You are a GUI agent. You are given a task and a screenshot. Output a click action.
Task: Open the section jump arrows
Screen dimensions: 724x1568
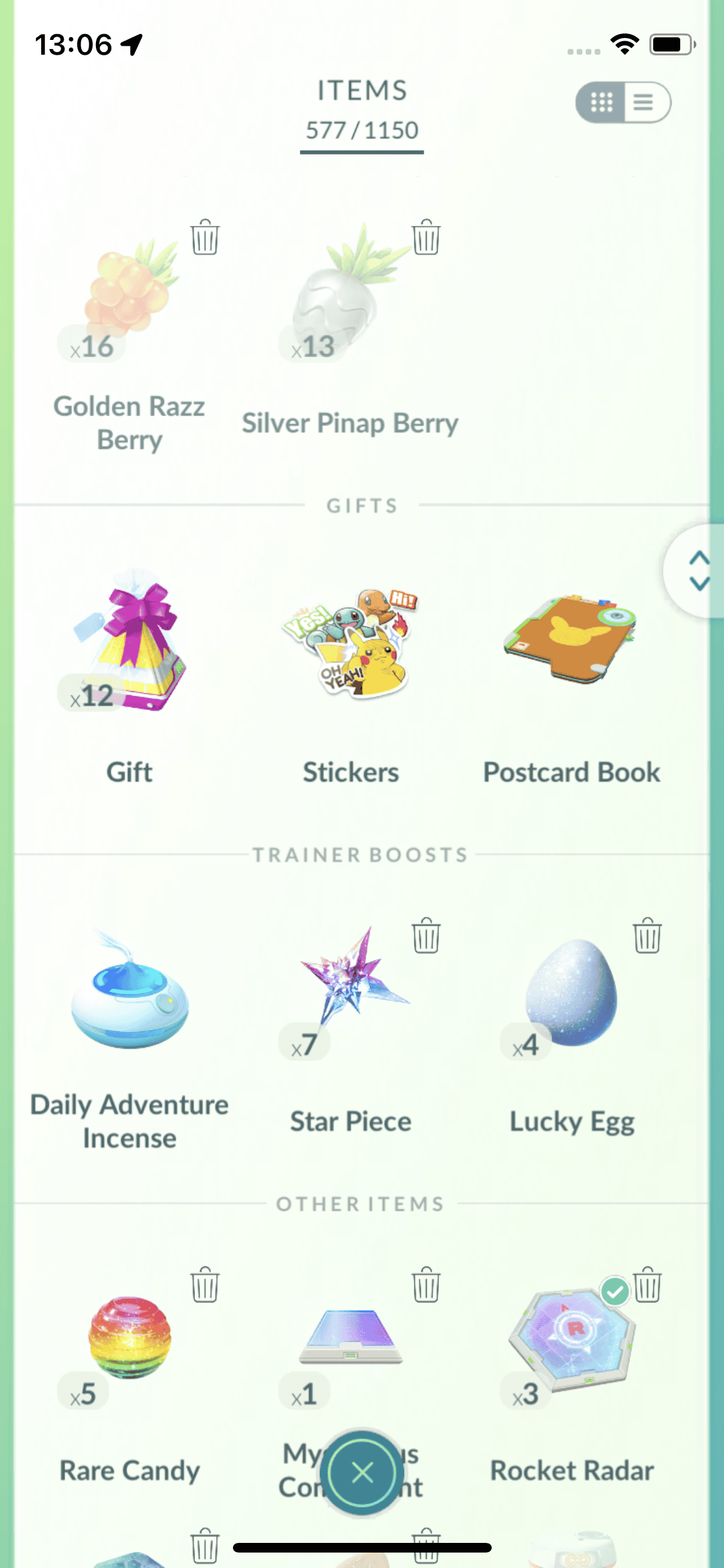(699, 571)
